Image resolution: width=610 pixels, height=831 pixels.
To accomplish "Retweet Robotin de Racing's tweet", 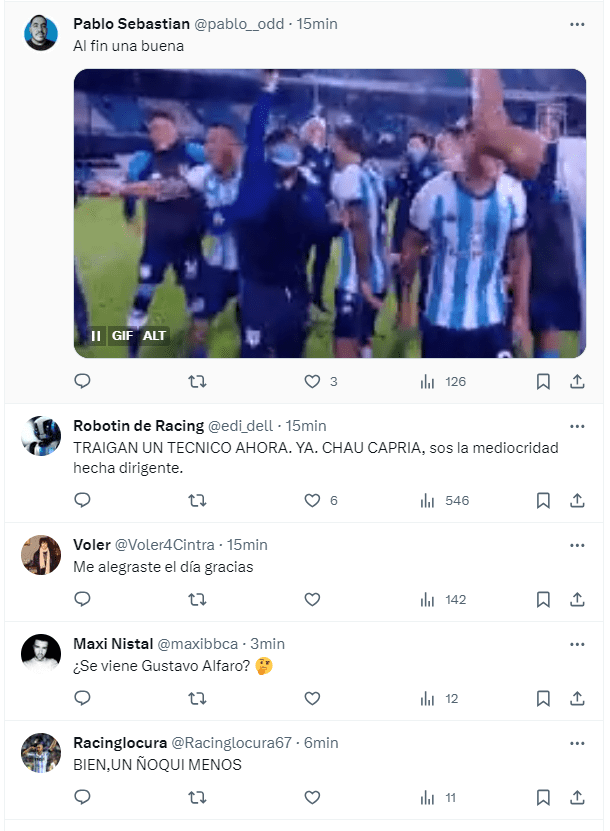I will [x=198, y=500].
